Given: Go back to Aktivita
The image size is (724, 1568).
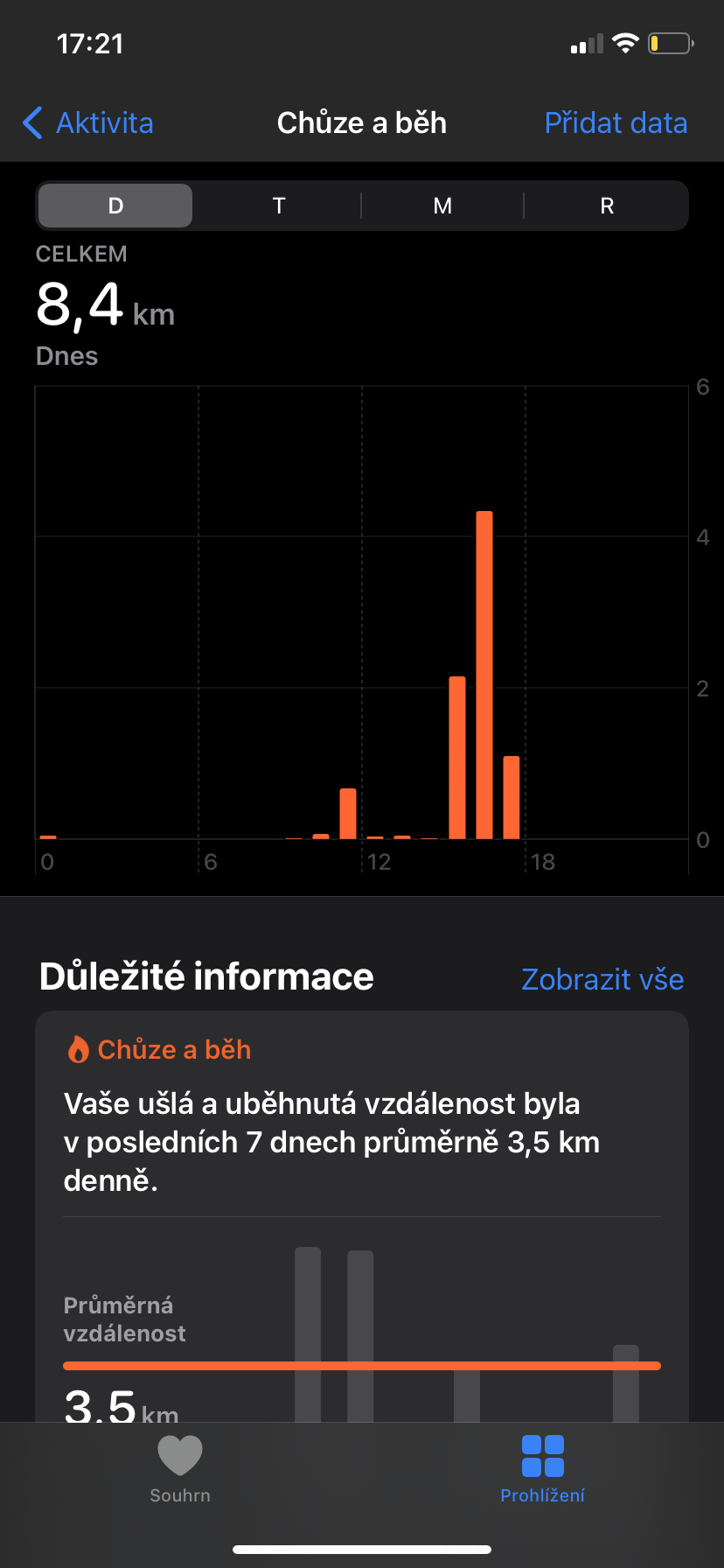Looking at the screenshot, I should tap(87, 122).
